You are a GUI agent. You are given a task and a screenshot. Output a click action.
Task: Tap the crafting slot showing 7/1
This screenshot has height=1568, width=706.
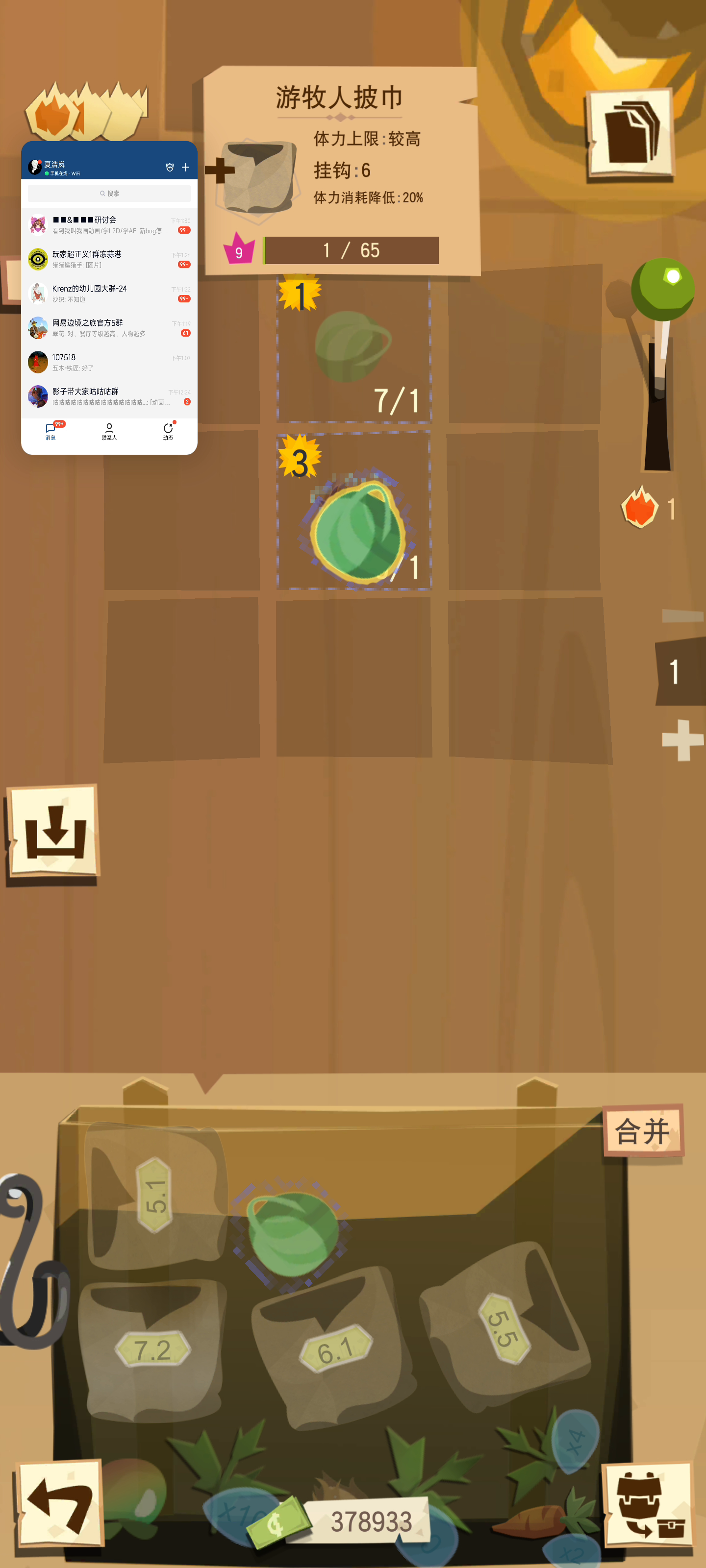click(x=354, y=349)
